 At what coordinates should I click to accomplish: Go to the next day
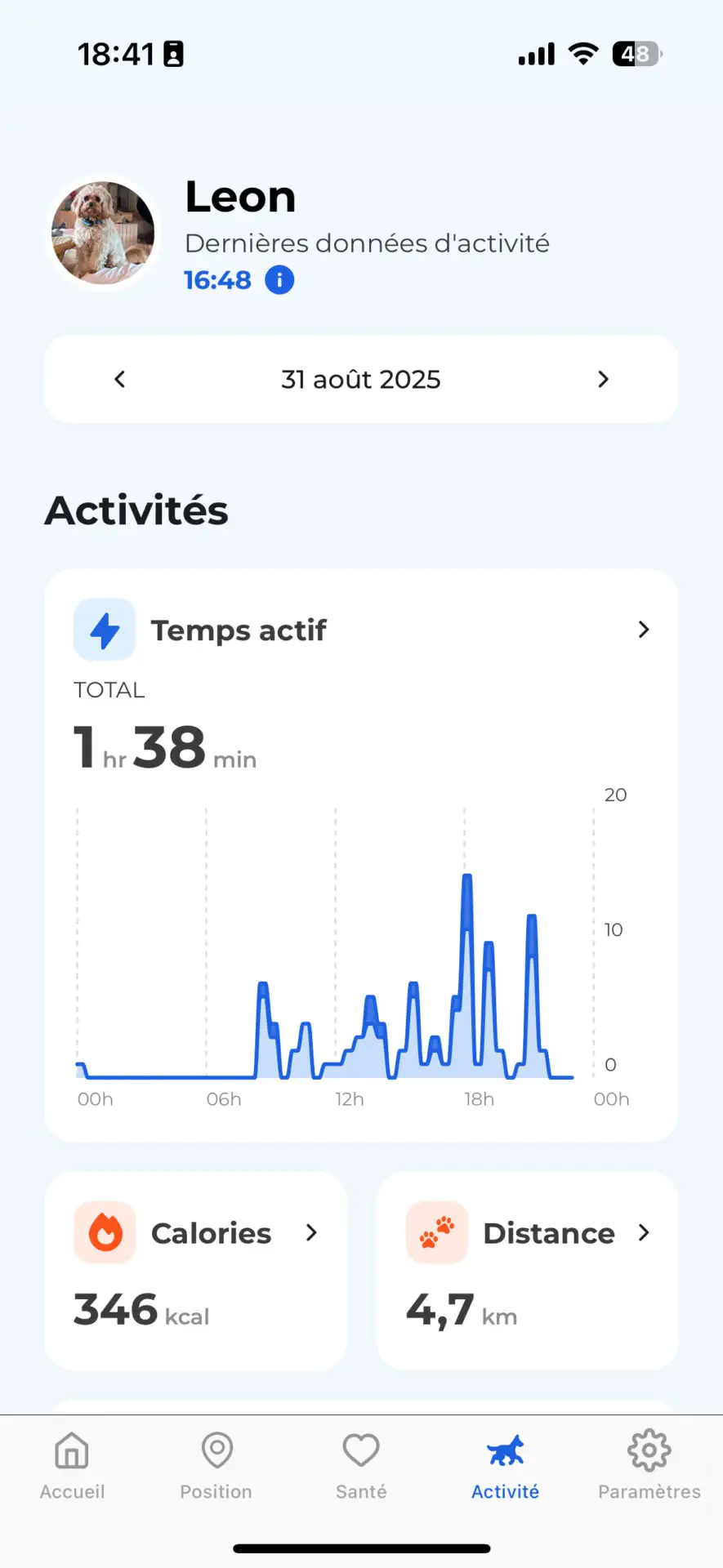[603, 379]
